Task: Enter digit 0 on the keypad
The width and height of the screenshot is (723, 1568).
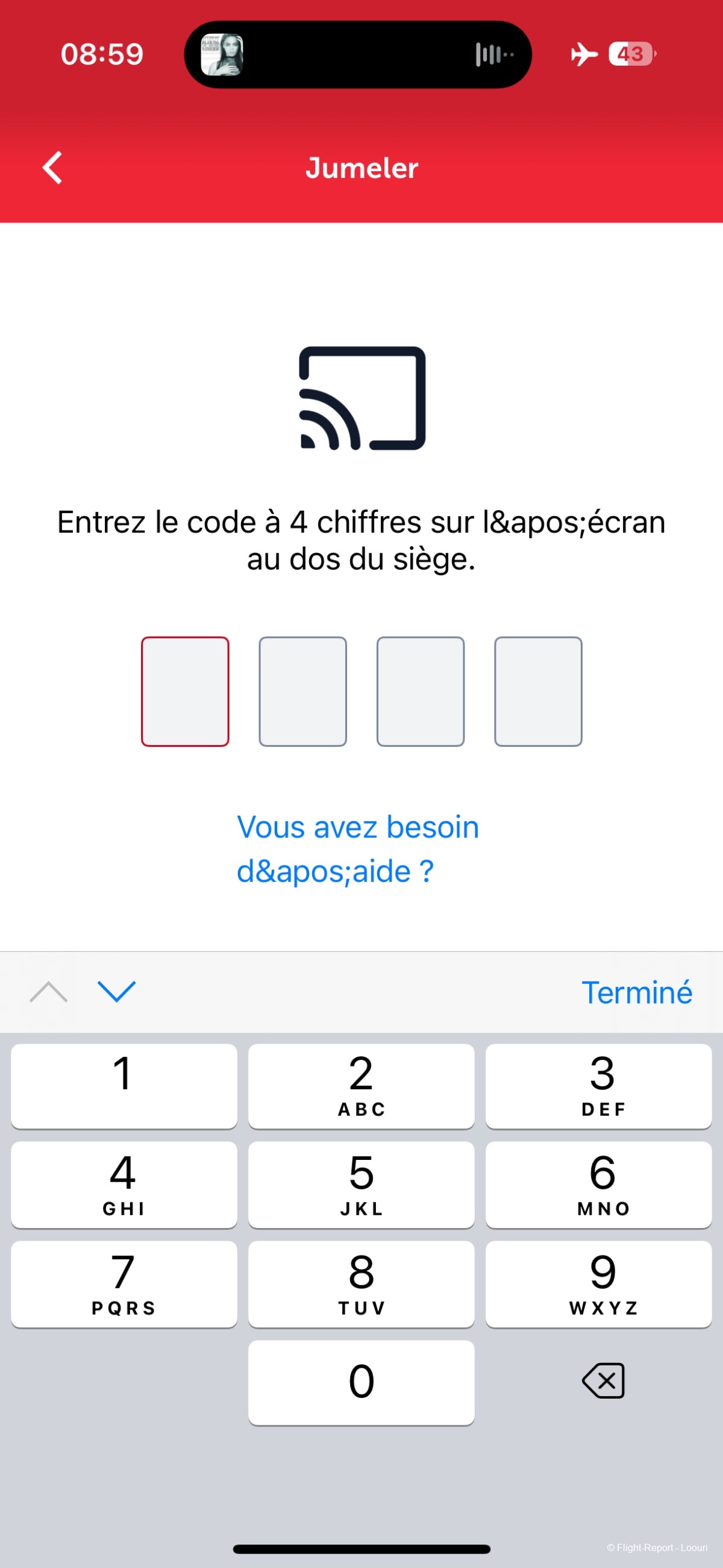Action: point(361,1382)
